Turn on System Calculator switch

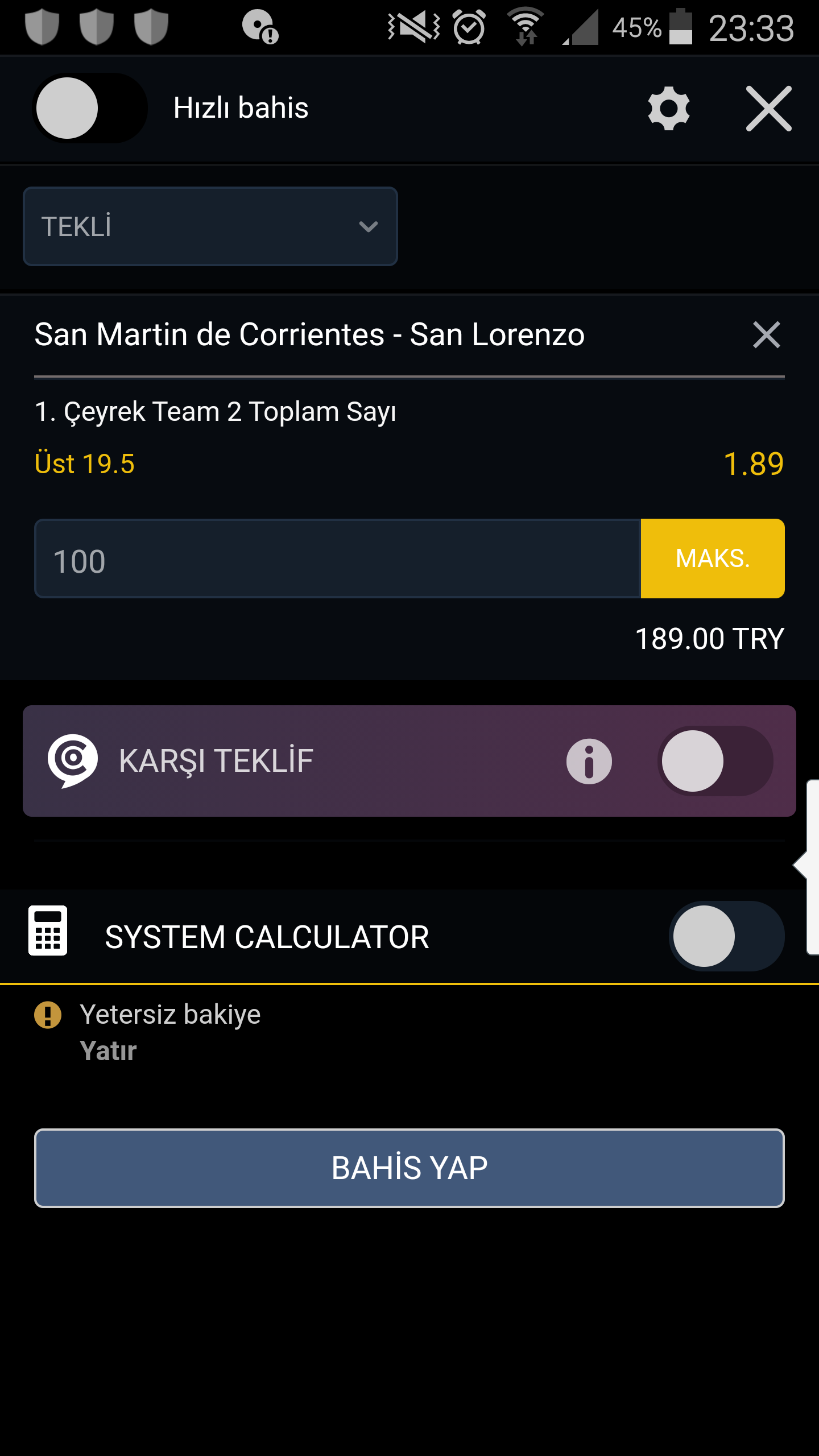[x=727, y=936]
